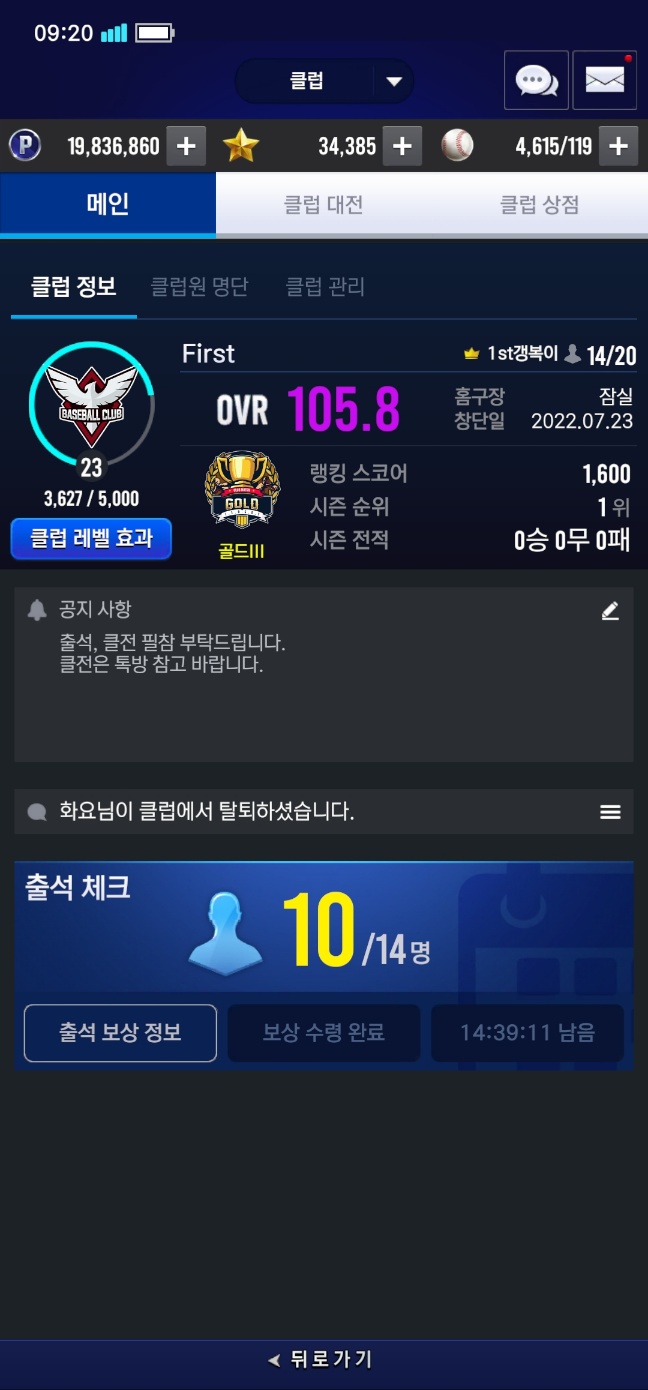The width and height of the screenshot is (648, 1390).
Task: Go back with 뒤로가기
Action: pyautogui.click(x=324, y=1359)
